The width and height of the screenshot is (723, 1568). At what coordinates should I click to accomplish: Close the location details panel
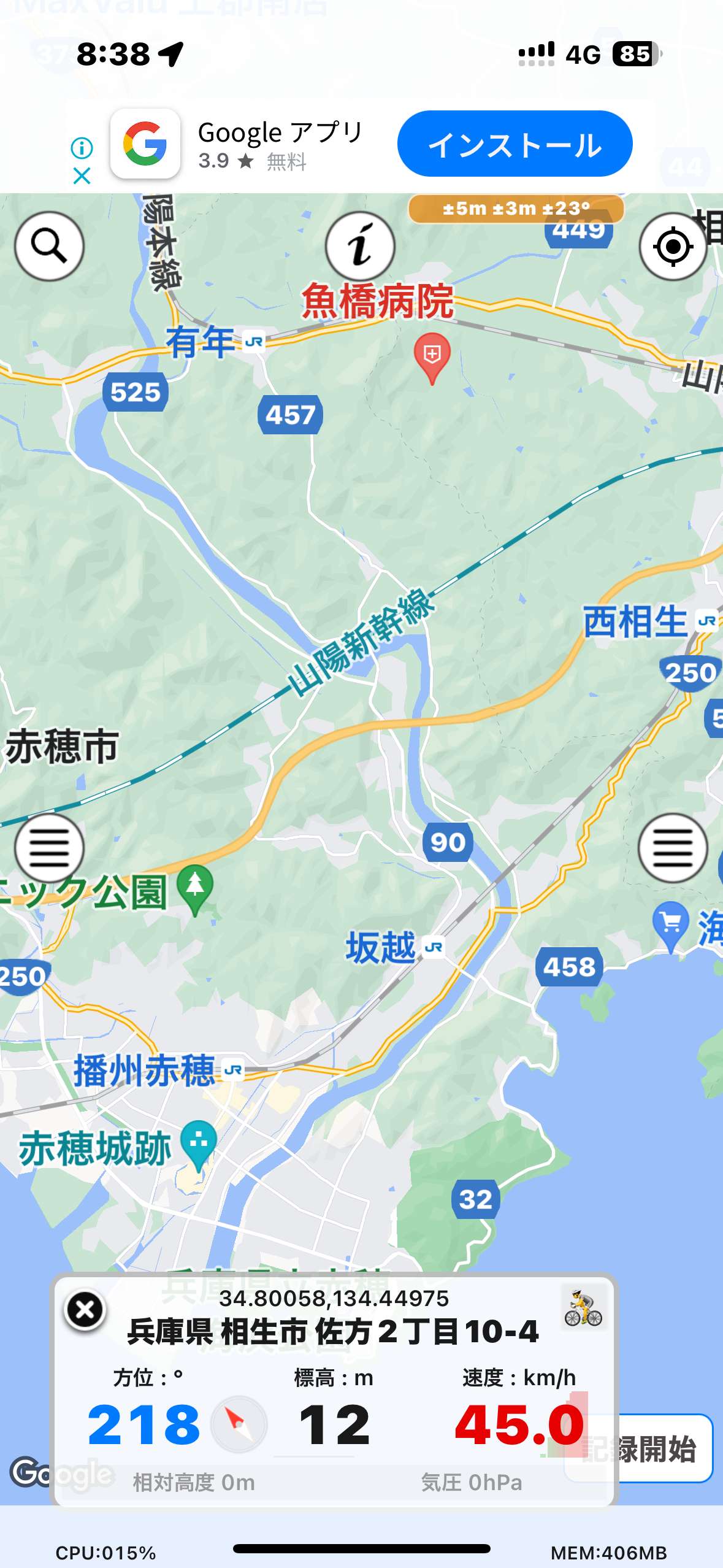tap(85, 1310)
